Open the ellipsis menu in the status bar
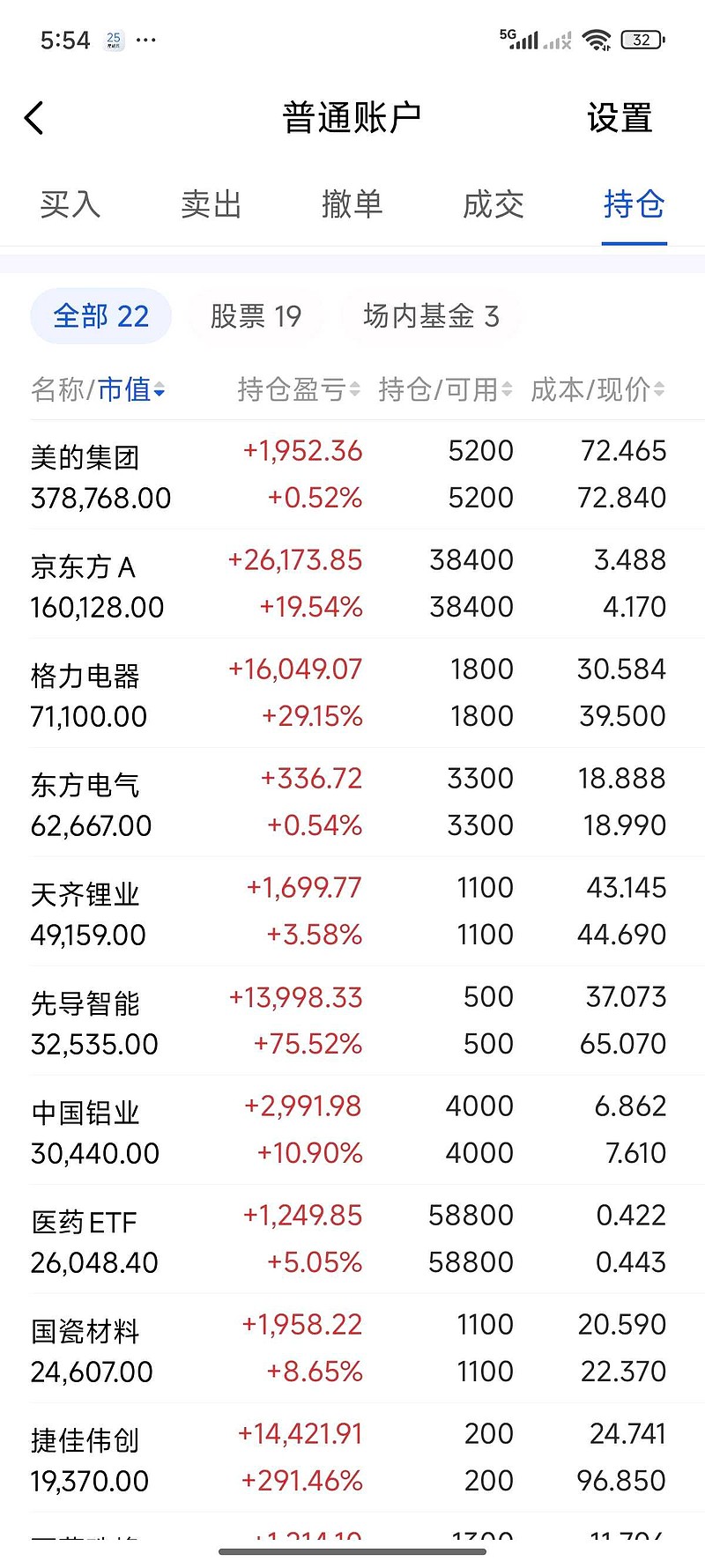705x1568 pixels. 146,40
